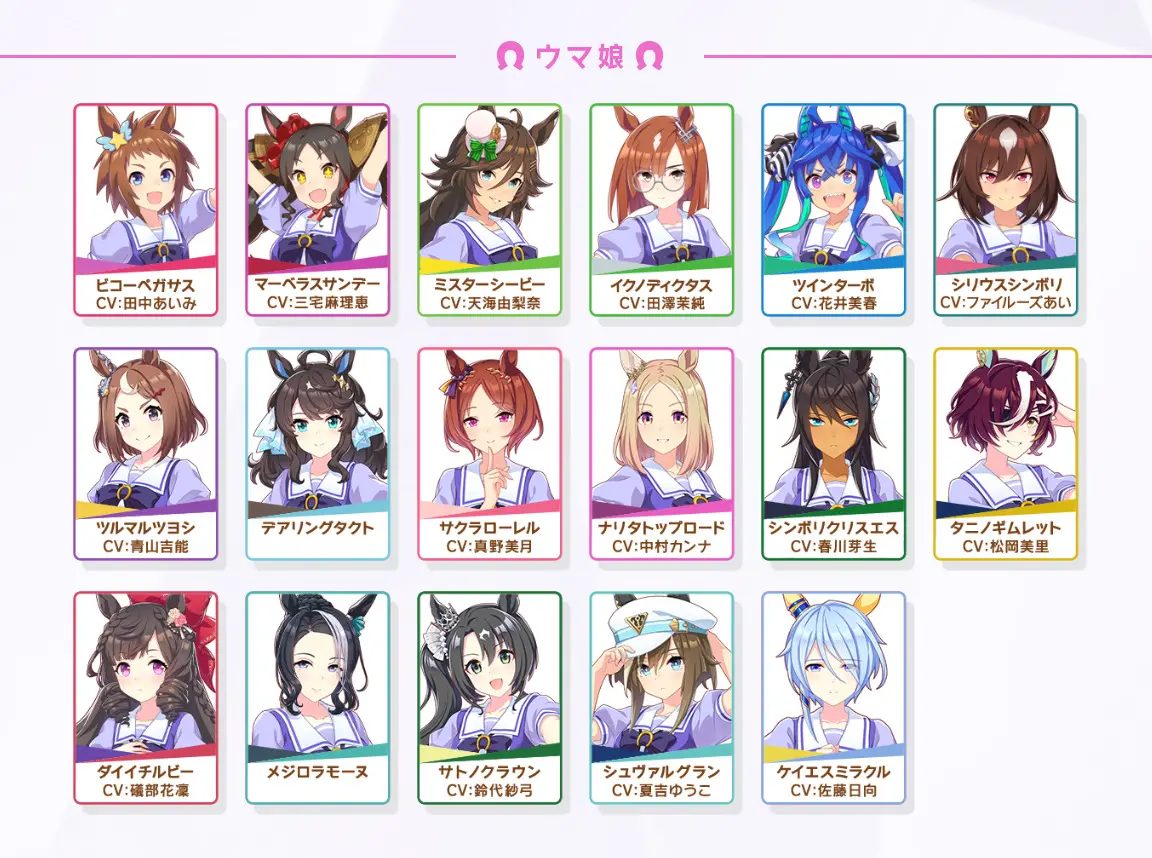This screenshot has height=858, width=1152.
Task: Open the サトノクラウン character card
Action: 490,697
